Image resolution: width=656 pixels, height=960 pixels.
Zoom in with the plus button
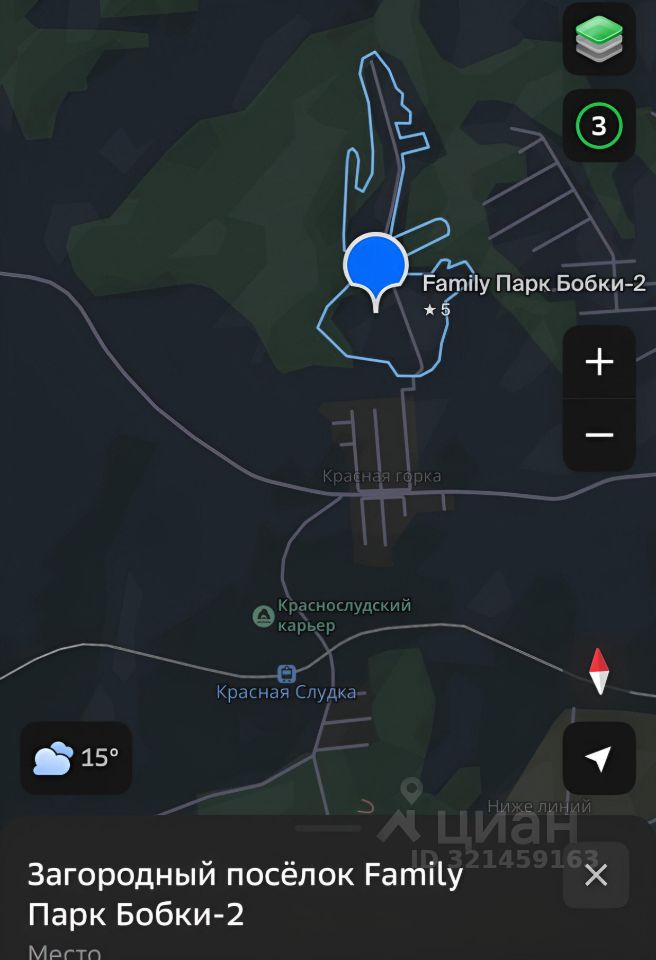(599, 361)
